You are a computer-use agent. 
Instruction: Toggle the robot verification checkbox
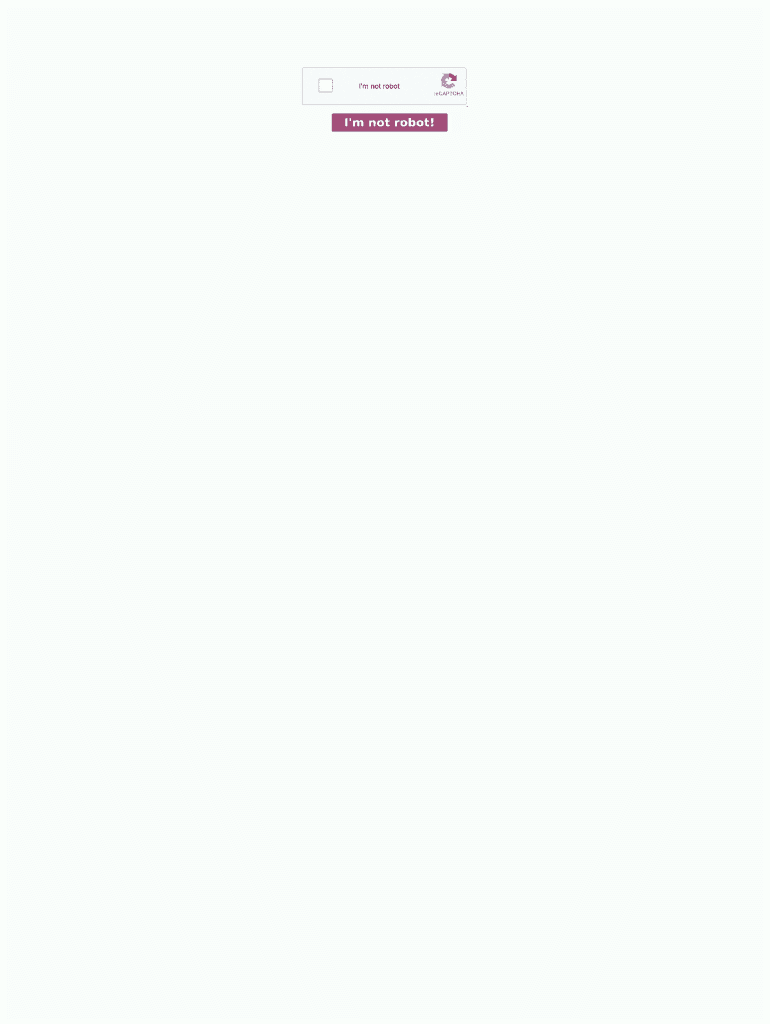[x=325, y=85]
